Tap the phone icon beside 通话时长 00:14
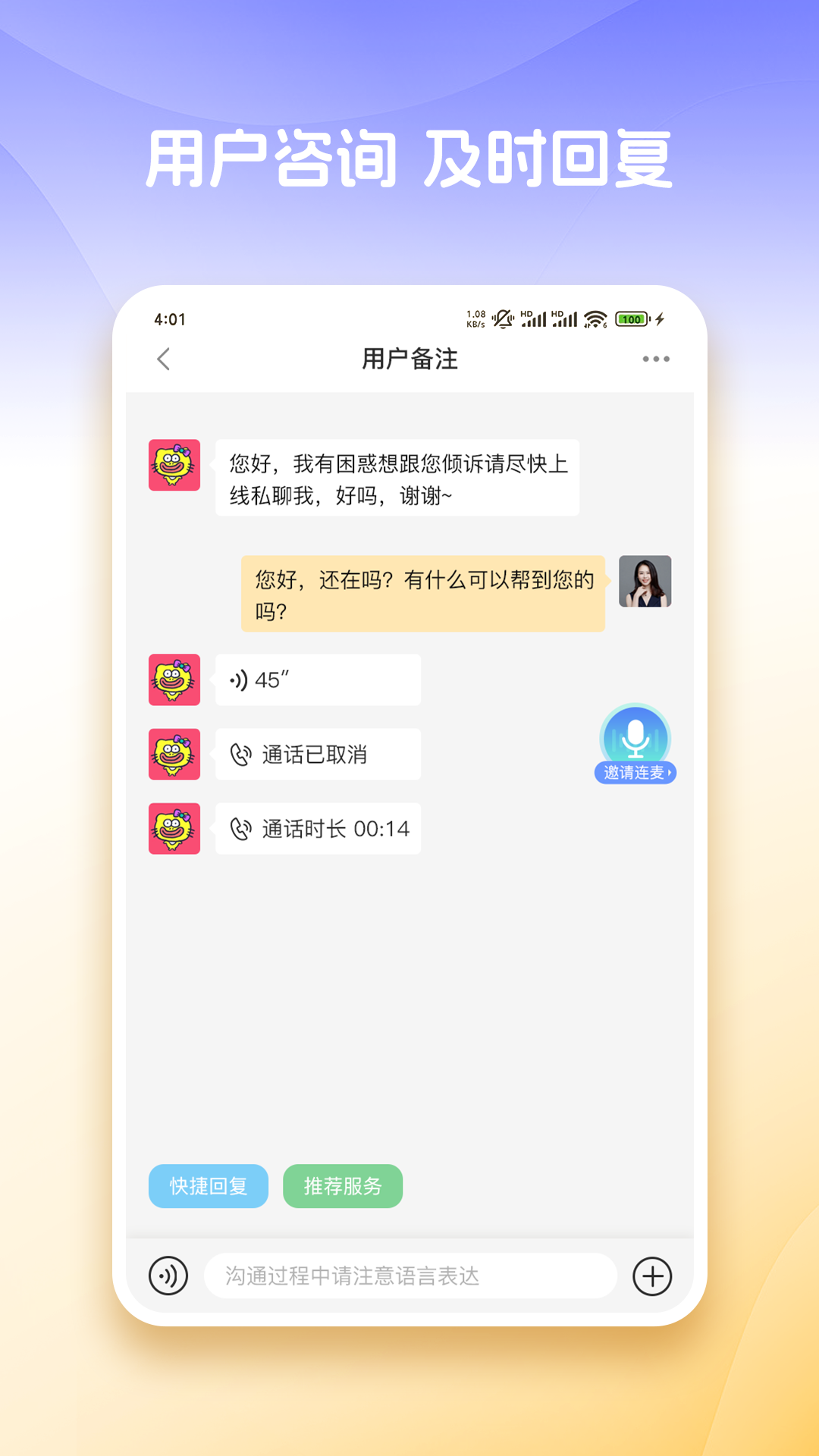This screenshot has height=1456, width=819. click(241, 829)
